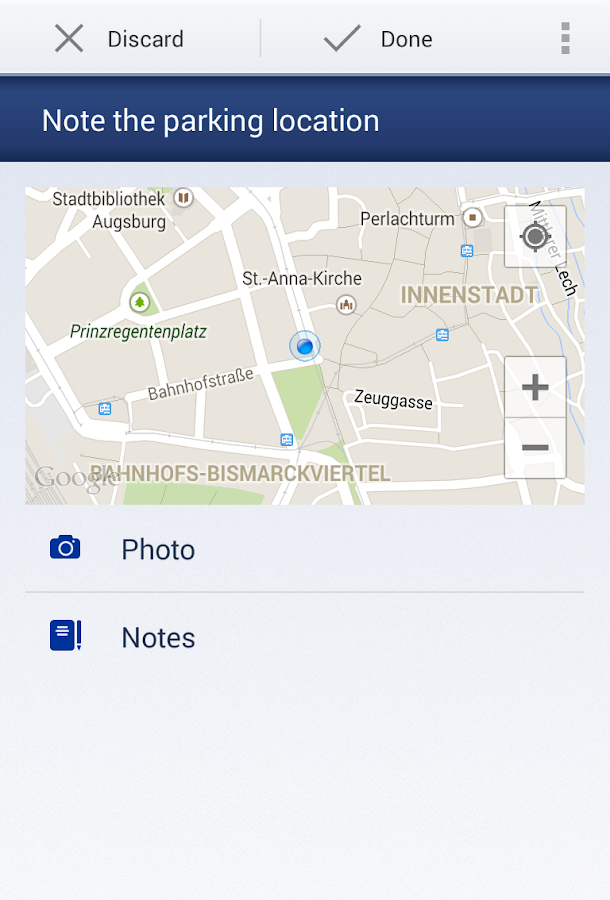Add a Photo of the parking spot
Image resolution: width=610 pixels, height=900 pixels.
158,549
